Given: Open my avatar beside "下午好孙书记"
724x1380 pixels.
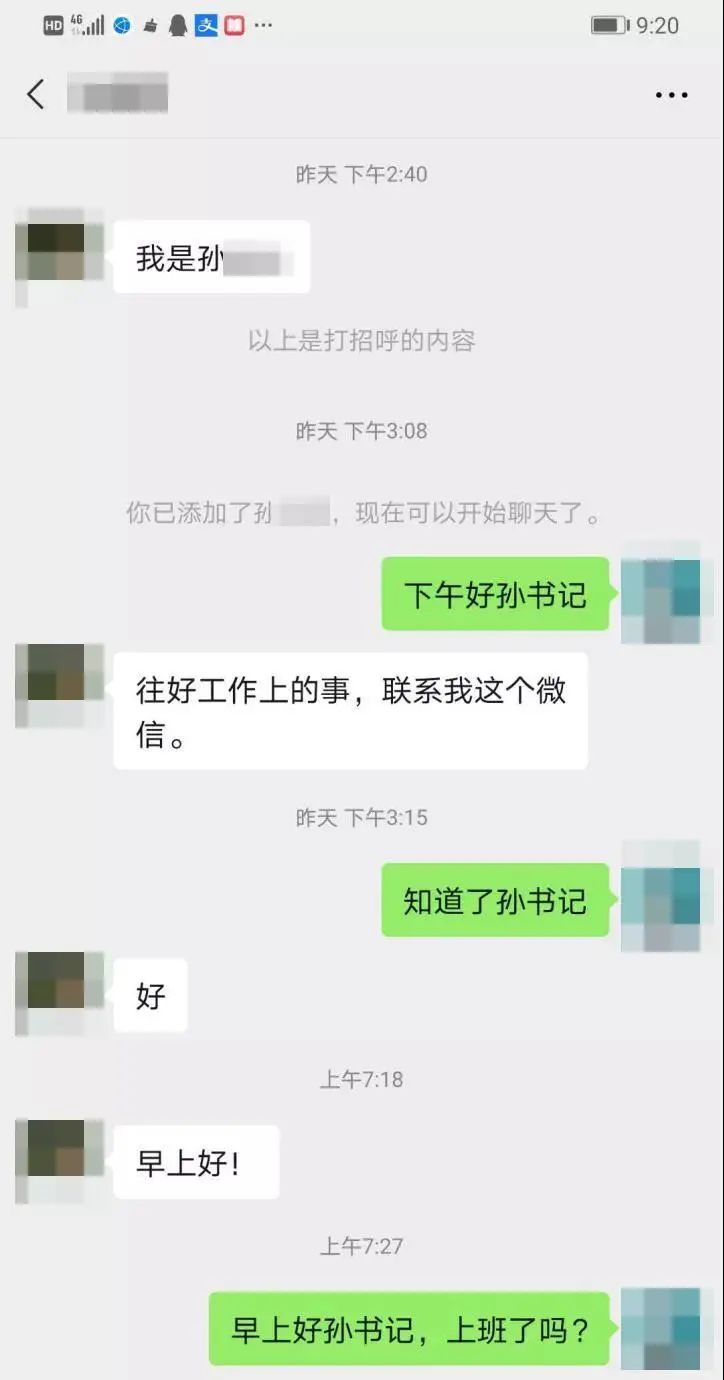Looking at the screenshot, I should 660,593.
